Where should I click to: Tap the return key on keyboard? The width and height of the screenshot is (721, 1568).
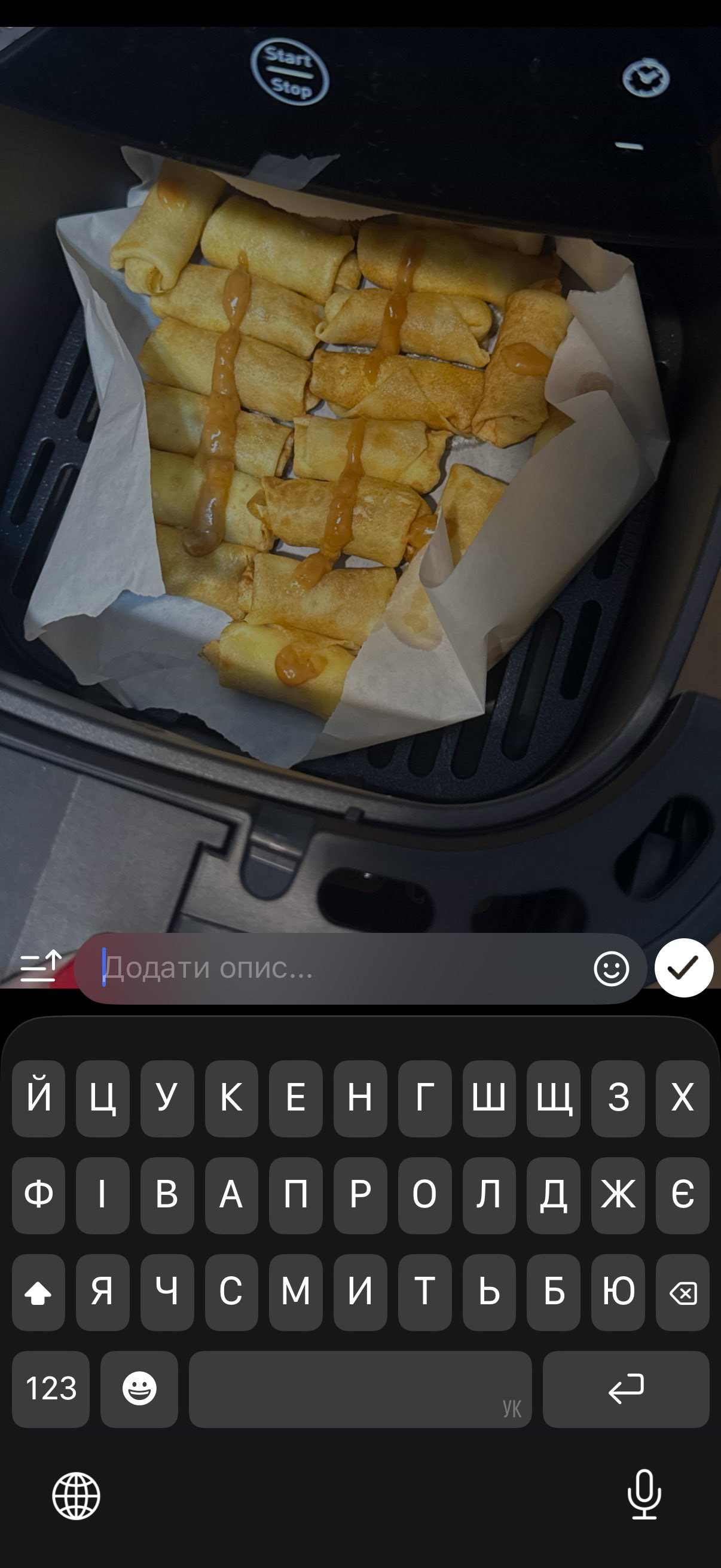click(x=625, y=1389)
